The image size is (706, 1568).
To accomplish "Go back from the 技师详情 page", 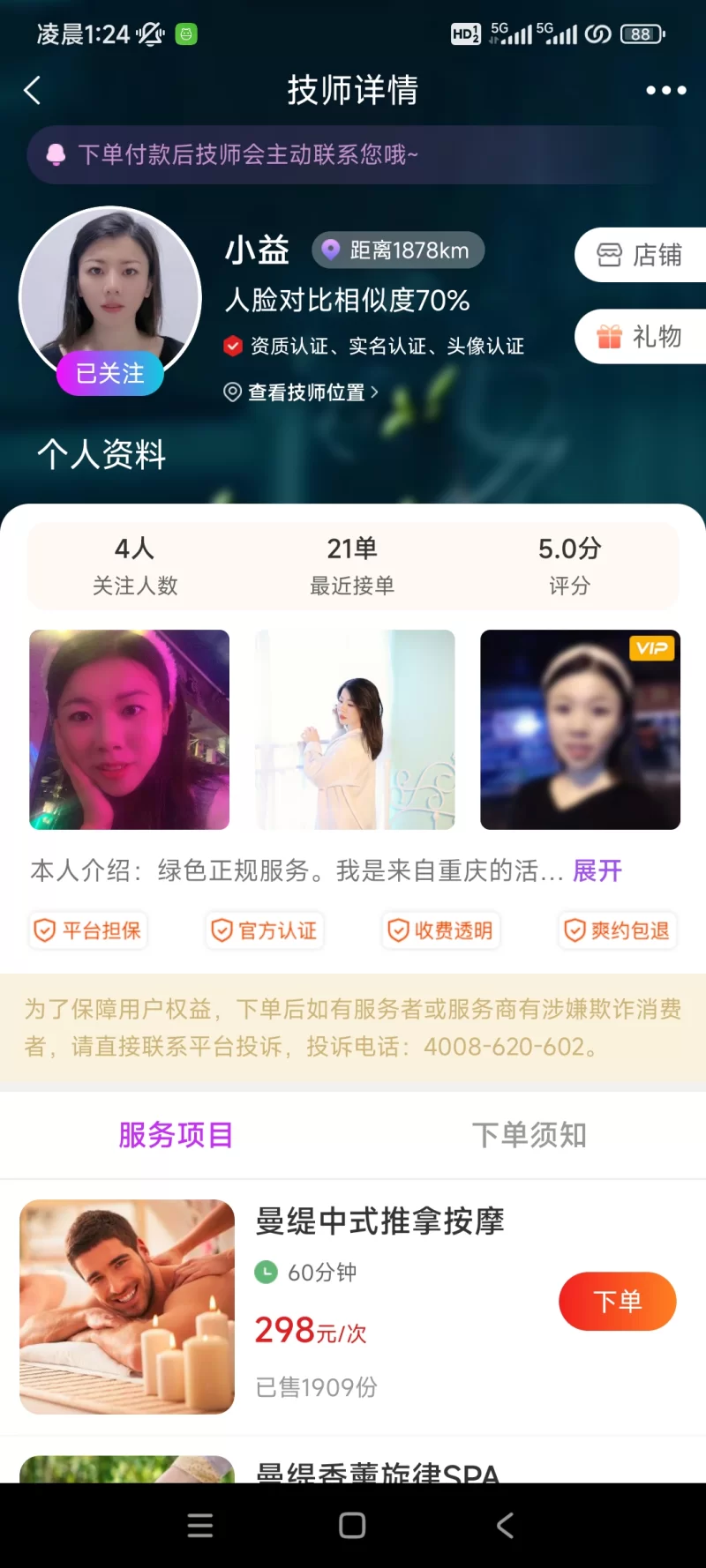I will click(x=33, y=90).
